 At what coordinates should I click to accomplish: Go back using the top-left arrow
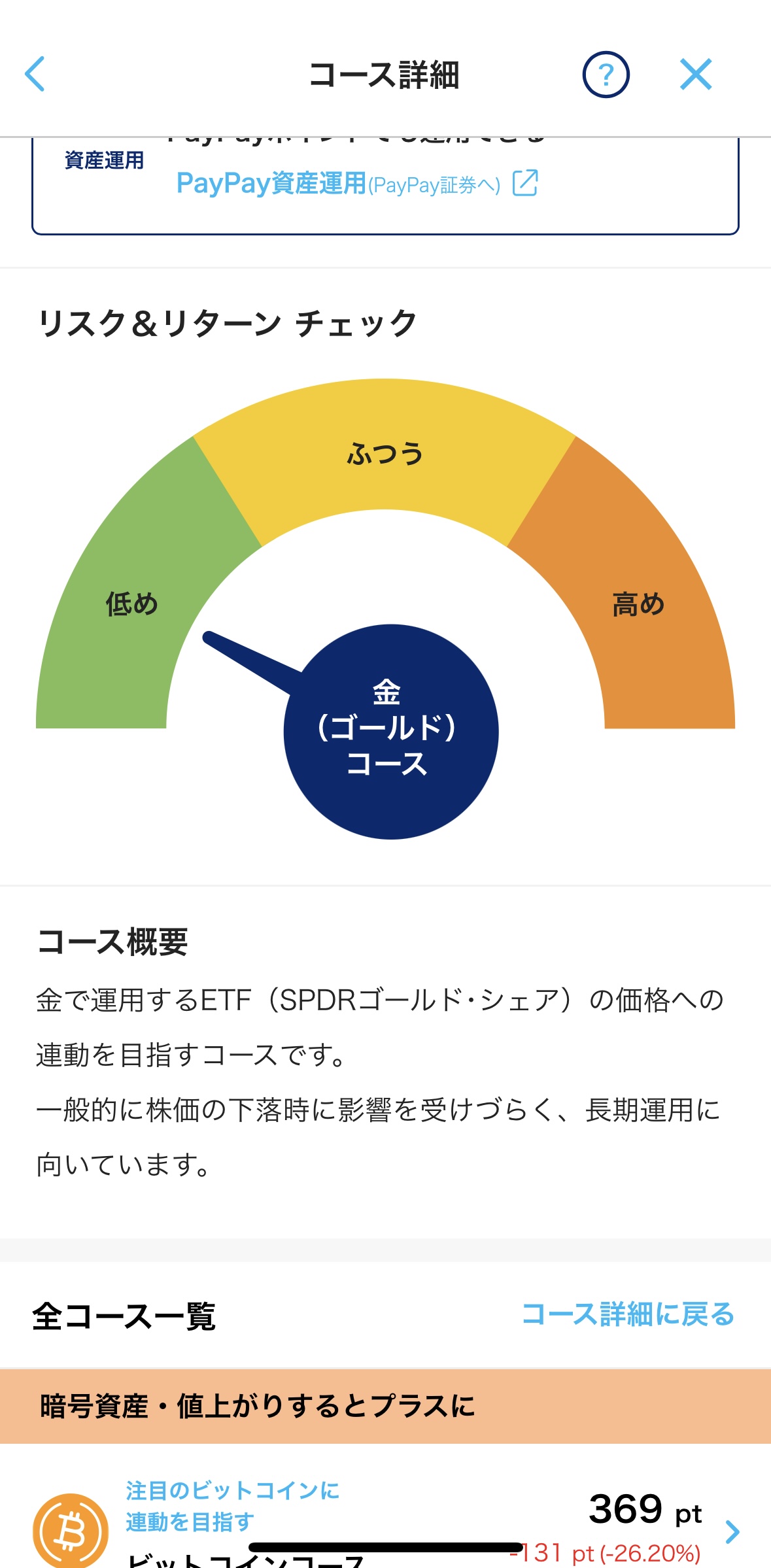[35, 74]
